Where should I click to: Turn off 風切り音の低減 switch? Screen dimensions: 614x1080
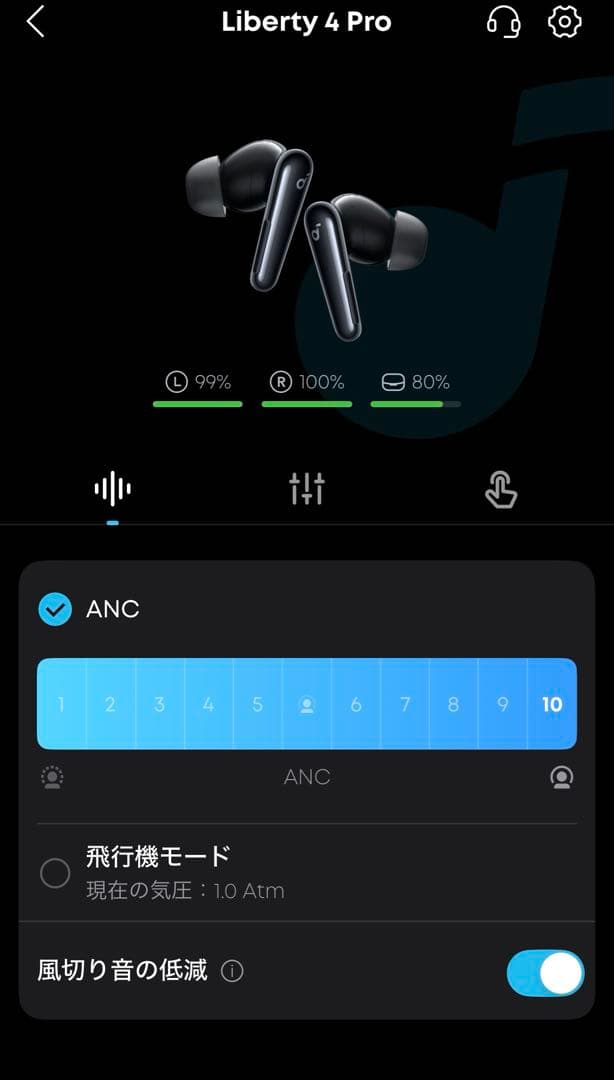click(x=545, y=973)
